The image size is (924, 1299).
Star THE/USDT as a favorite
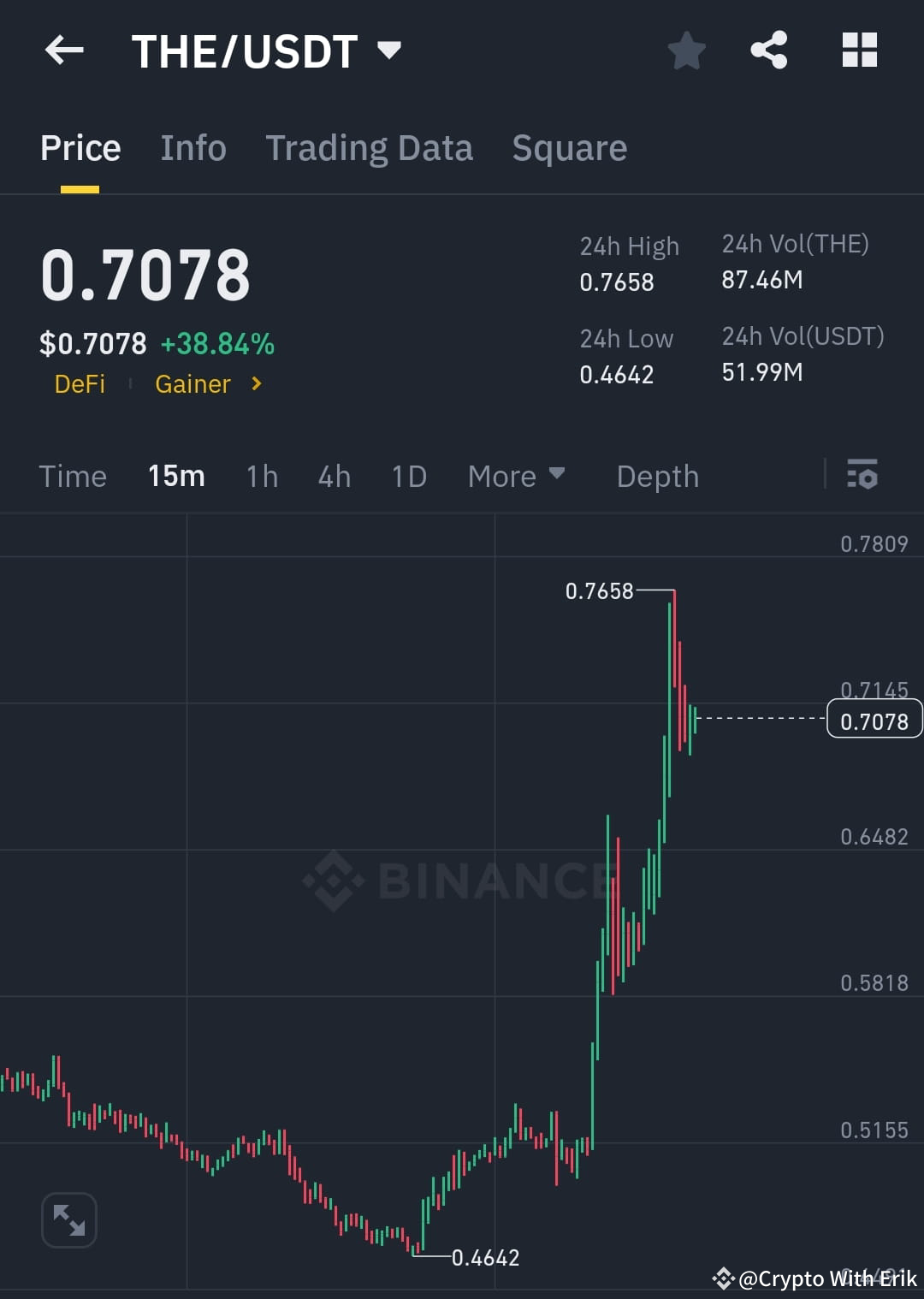tap(687, 50)
